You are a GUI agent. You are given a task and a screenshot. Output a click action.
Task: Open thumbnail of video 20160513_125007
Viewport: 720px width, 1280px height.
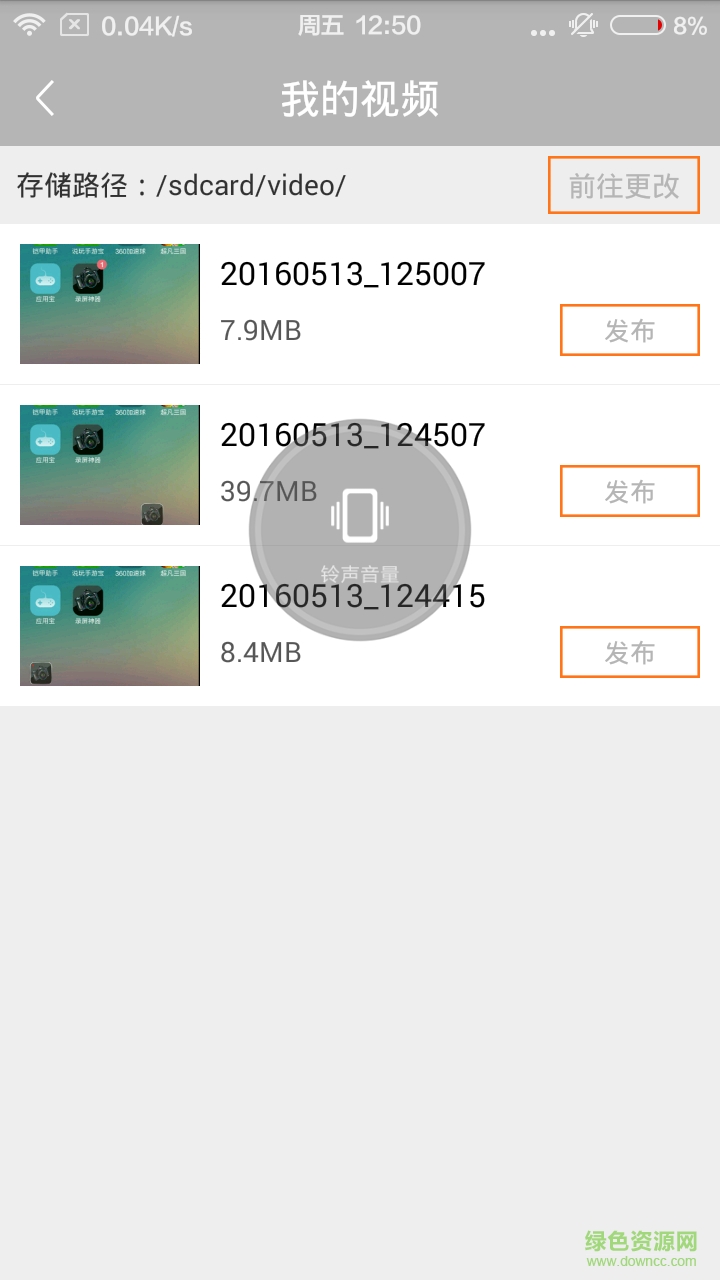[x=109, y=303]
